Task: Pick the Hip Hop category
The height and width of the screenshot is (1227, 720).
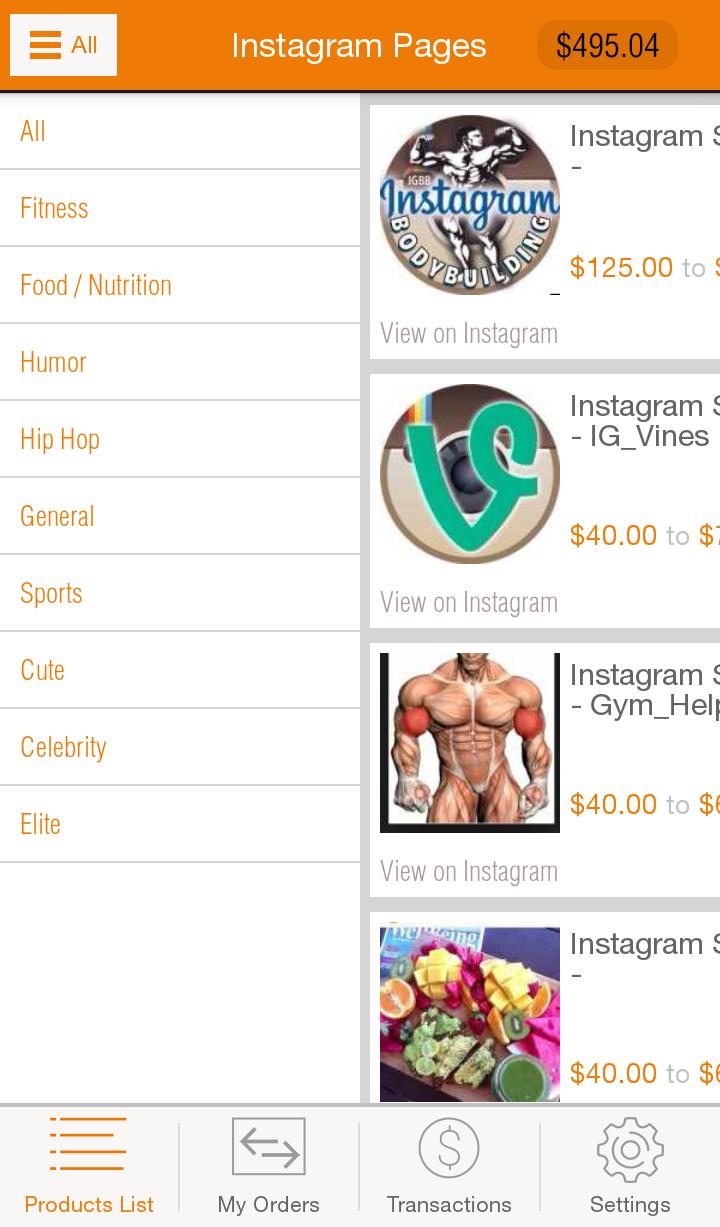Action: [x=180, y=439]
